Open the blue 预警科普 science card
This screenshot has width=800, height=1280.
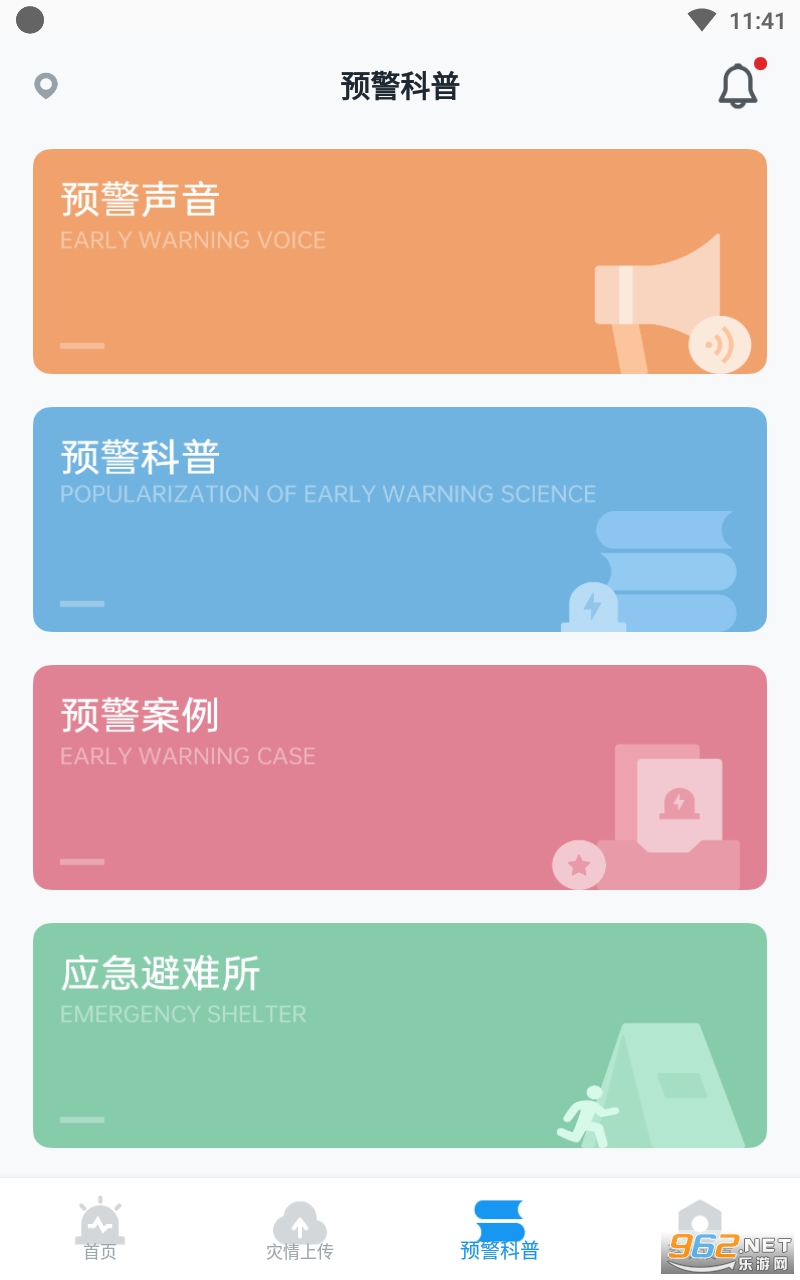pos(400,520)
